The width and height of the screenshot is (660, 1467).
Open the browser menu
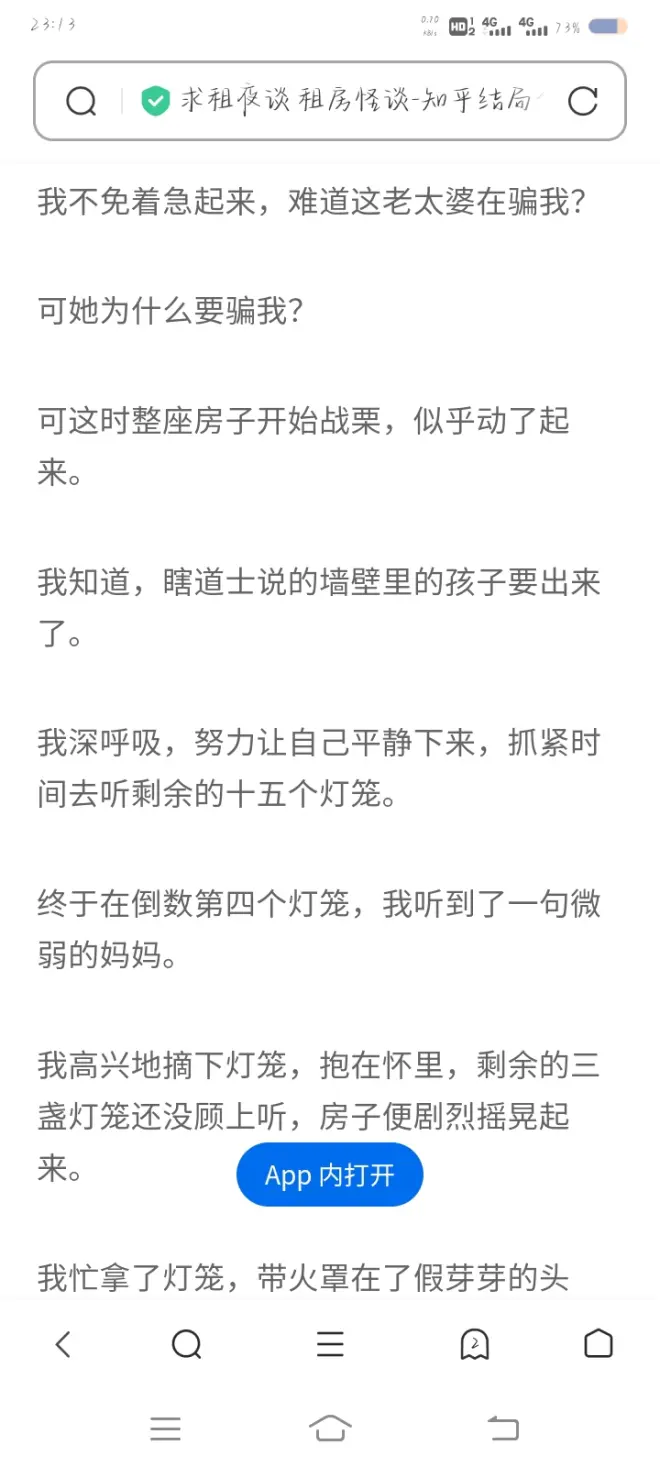[330, 1345]
